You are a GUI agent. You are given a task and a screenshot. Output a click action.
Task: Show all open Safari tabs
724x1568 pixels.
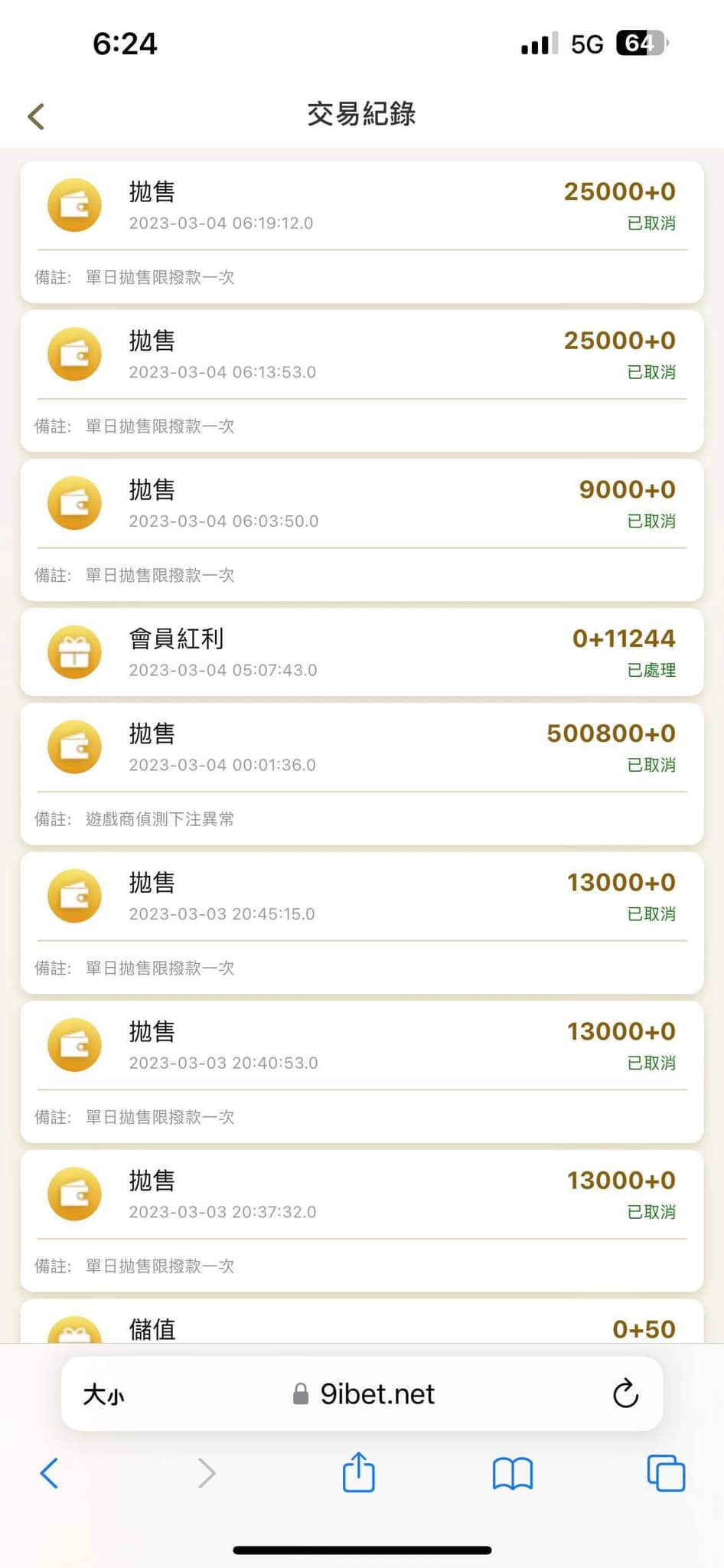(x=666, y=1473)
